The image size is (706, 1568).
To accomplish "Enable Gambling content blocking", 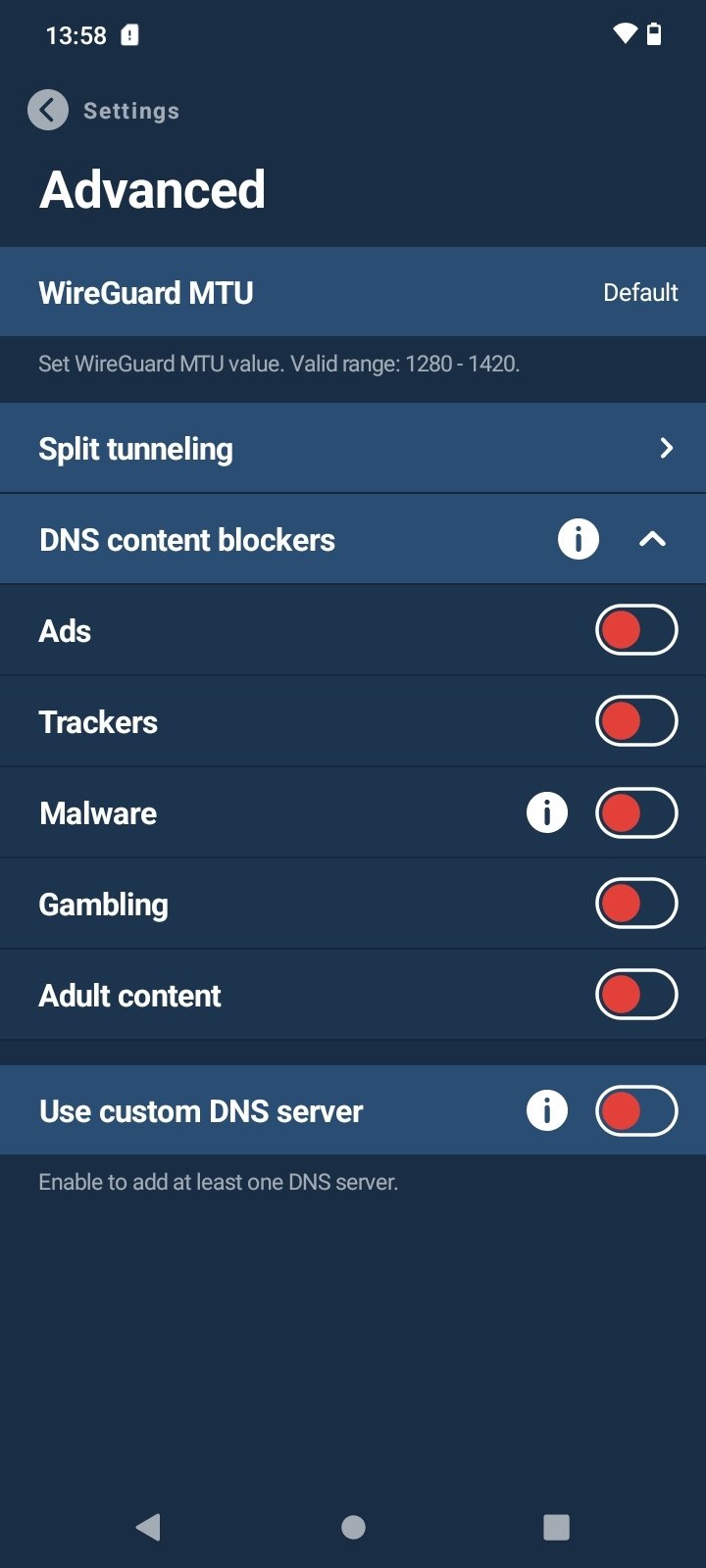I will click(x=635, y=904).
